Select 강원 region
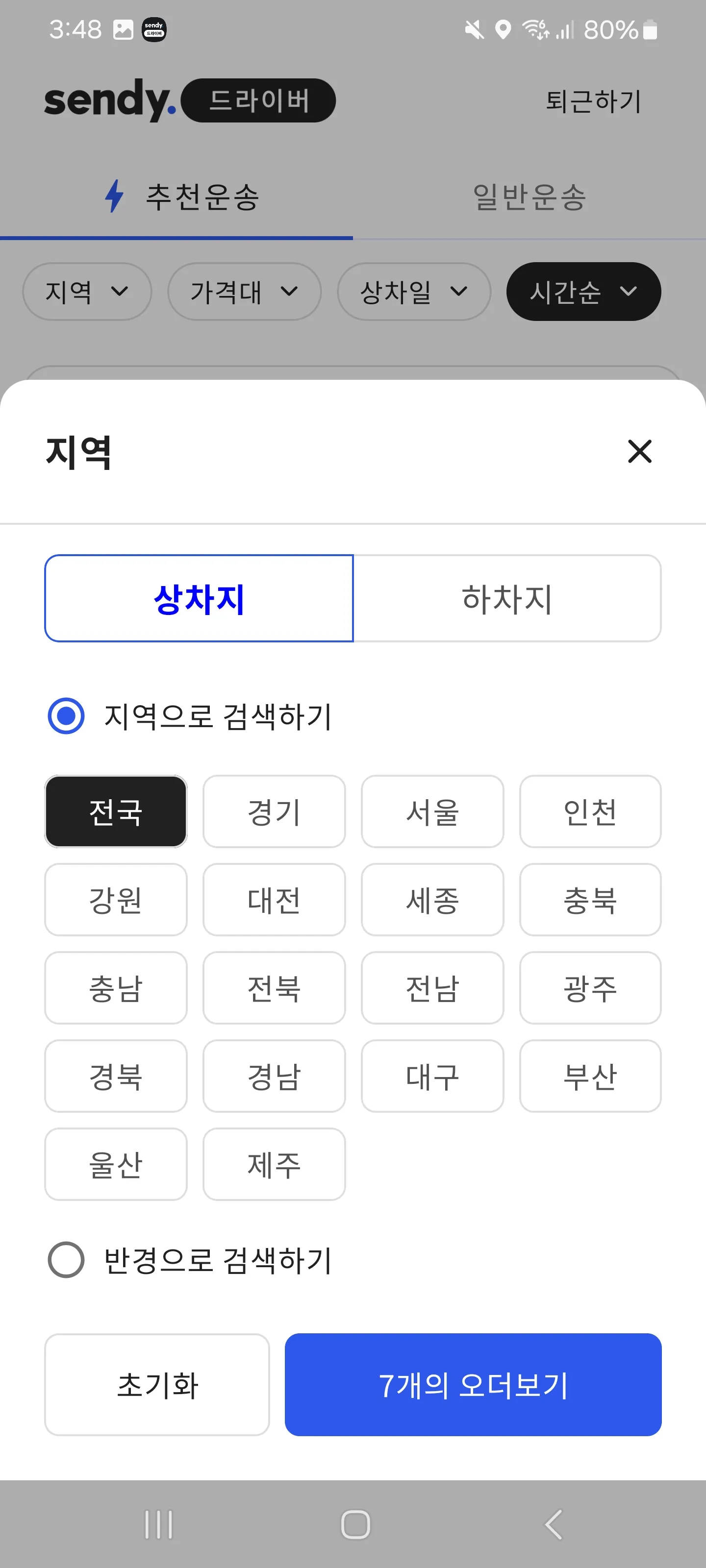Image resolution: width=706 pixels, height=1568 pixels. [116, 900]
